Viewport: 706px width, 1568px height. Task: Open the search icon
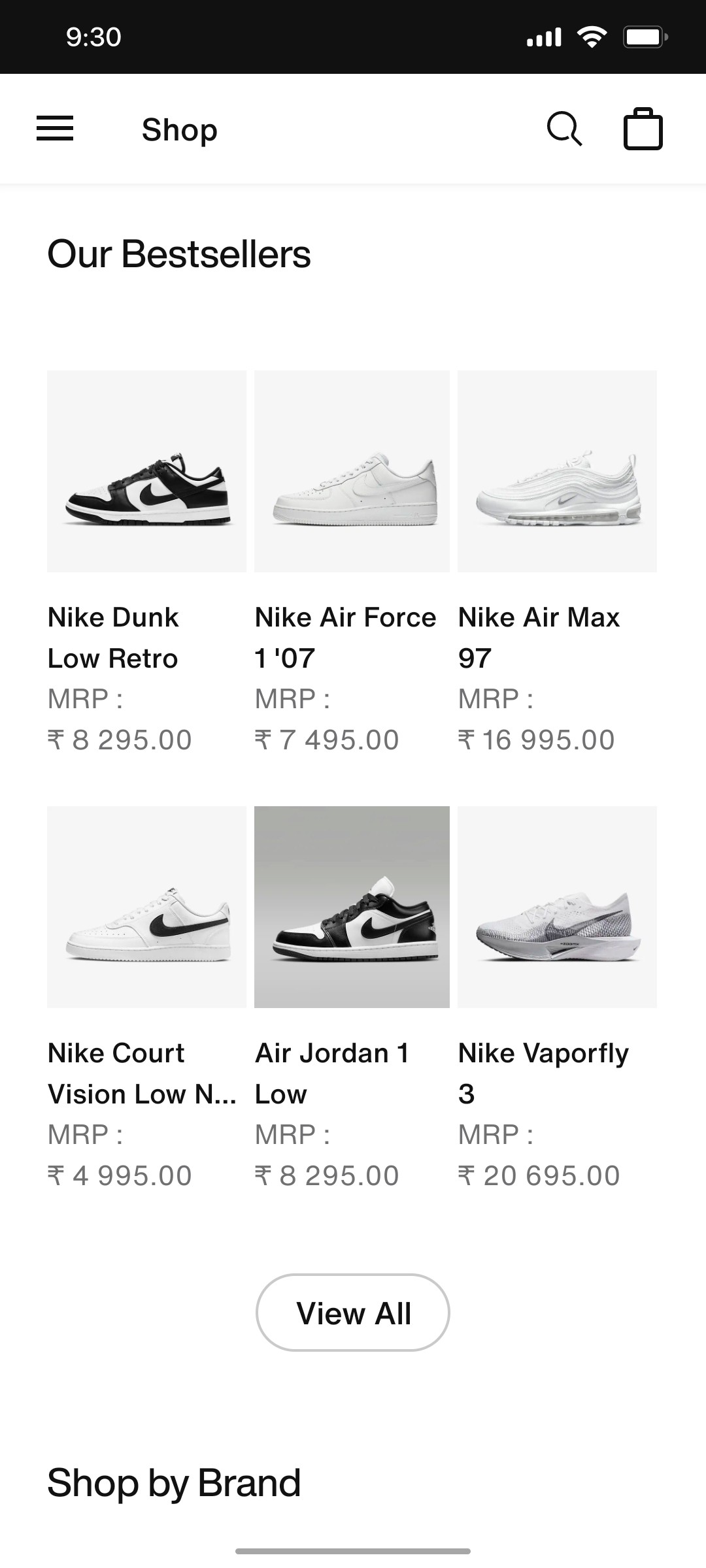(x=565, y=128)
